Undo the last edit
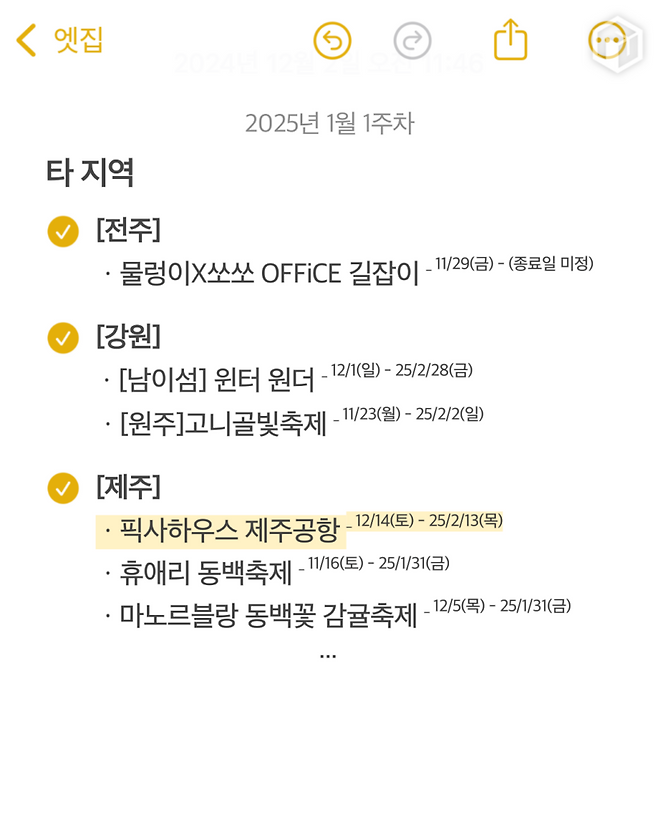The height and width of the screenshot is (822, 658). click(333, 41)
